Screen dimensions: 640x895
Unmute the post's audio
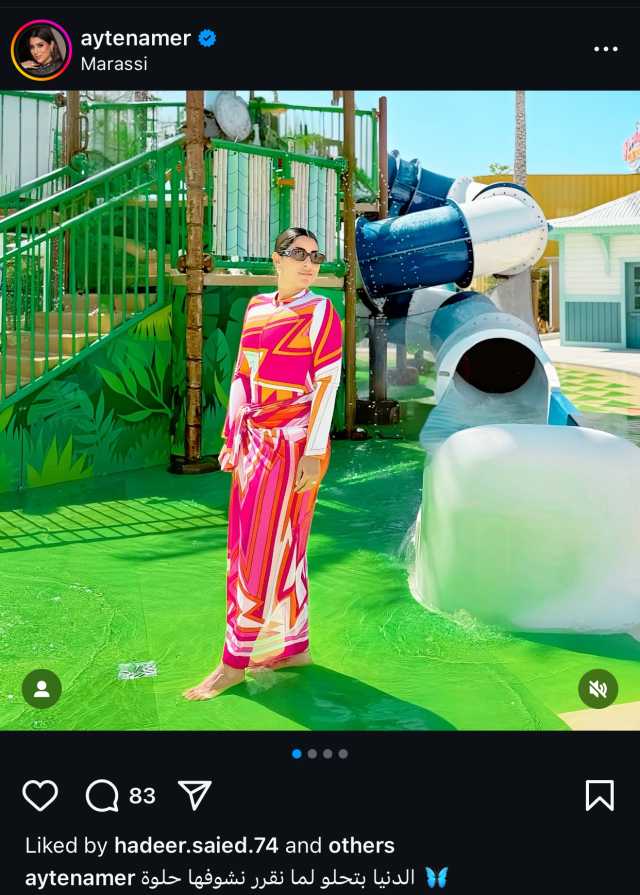598,689
